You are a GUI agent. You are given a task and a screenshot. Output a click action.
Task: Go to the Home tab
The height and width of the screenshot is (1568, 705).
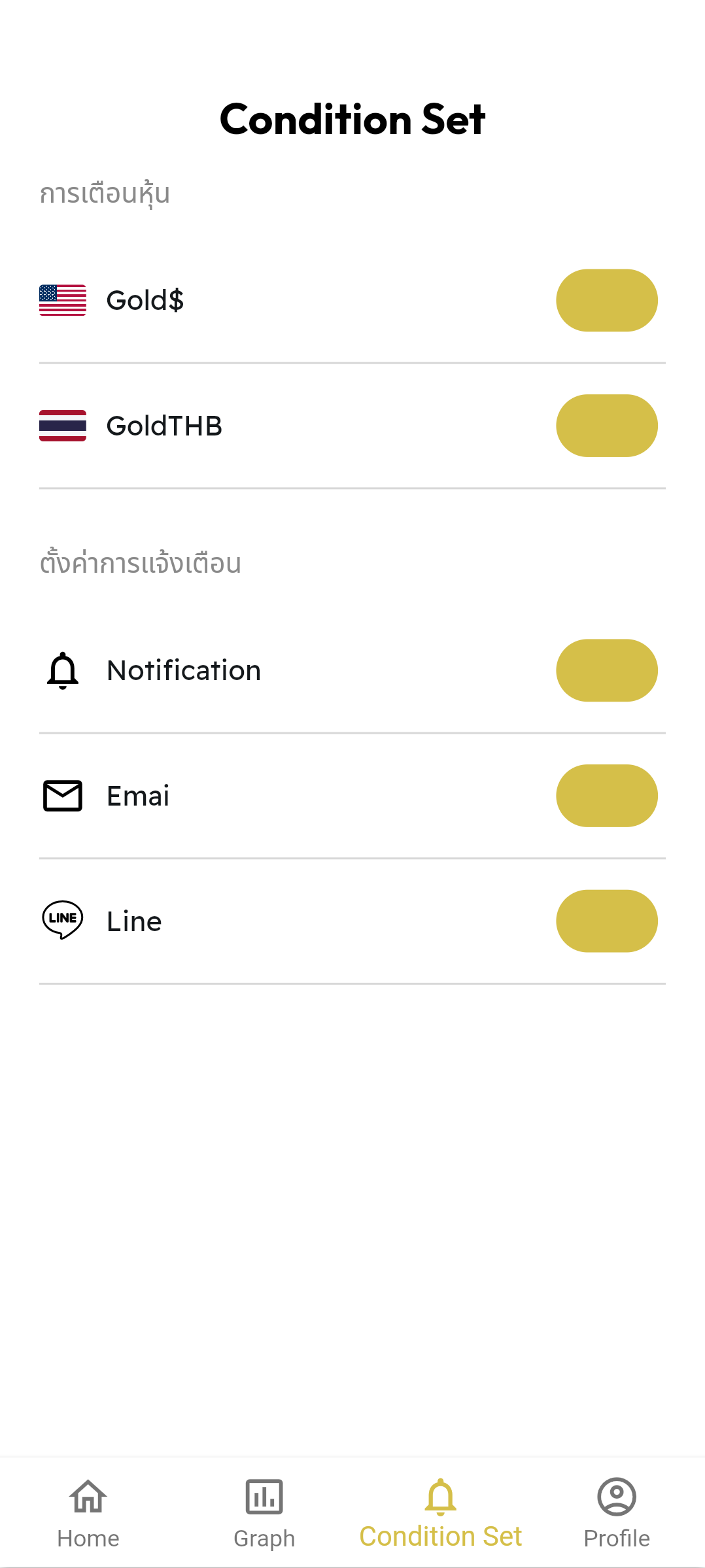88,1513
